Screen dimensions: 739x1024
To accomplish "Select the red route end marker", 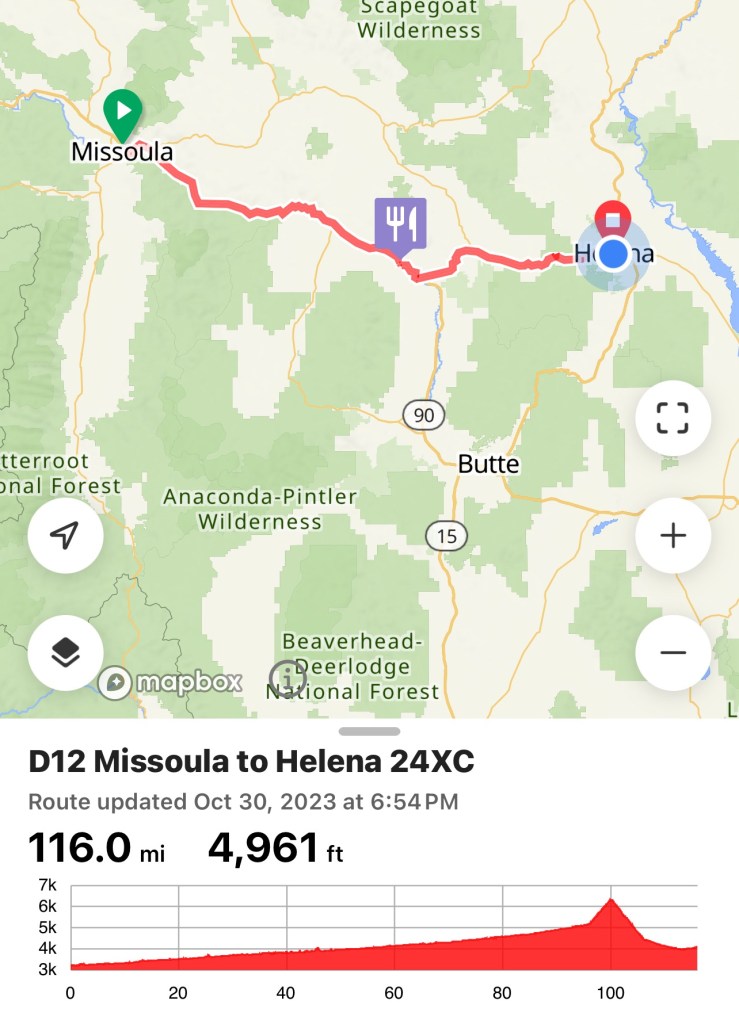I will tap(613, 218).
